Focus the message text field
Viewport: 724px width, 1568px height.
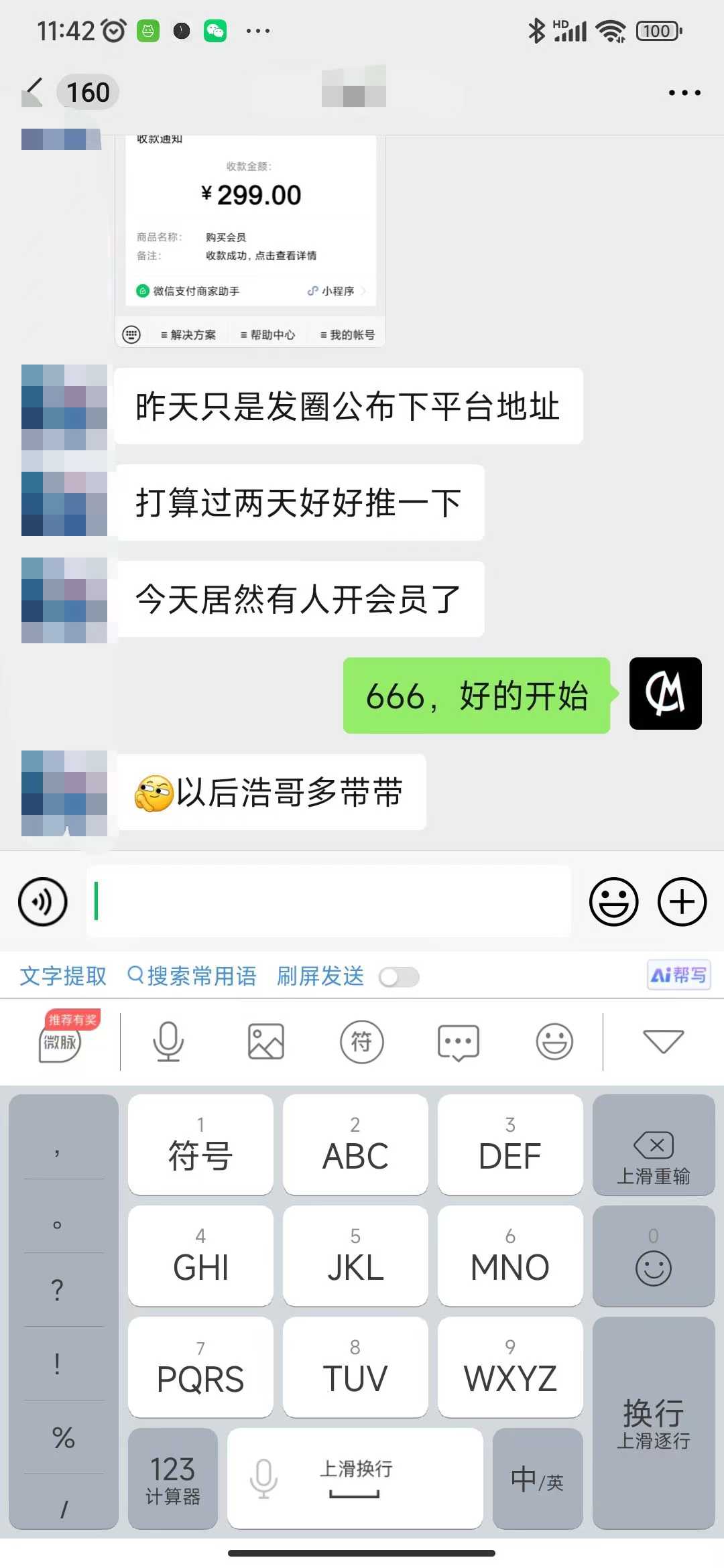click(x=328, y=901)
